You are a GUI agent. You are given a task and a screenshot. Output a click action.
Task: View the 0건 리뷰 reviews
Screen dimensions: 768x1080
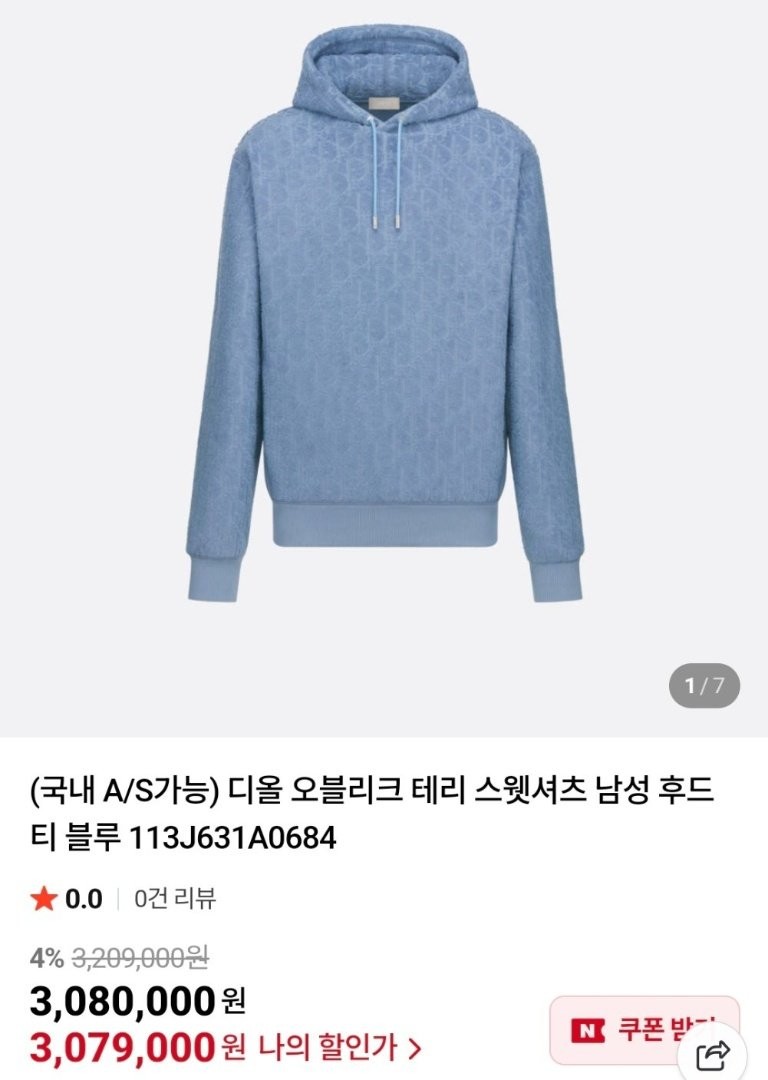pyautogui.click(x=176, y=899)
